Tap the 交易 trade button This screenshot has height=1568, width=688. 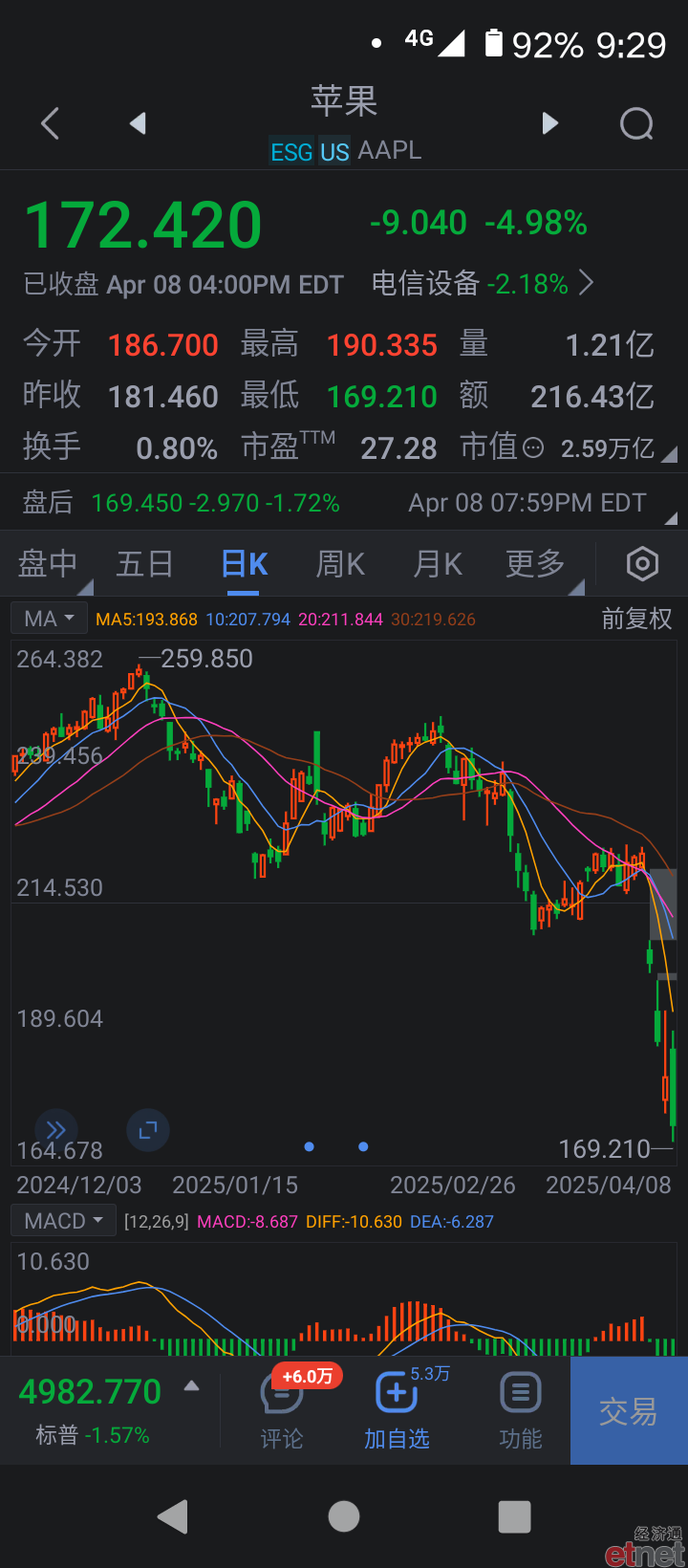(x=629, y=1411)
